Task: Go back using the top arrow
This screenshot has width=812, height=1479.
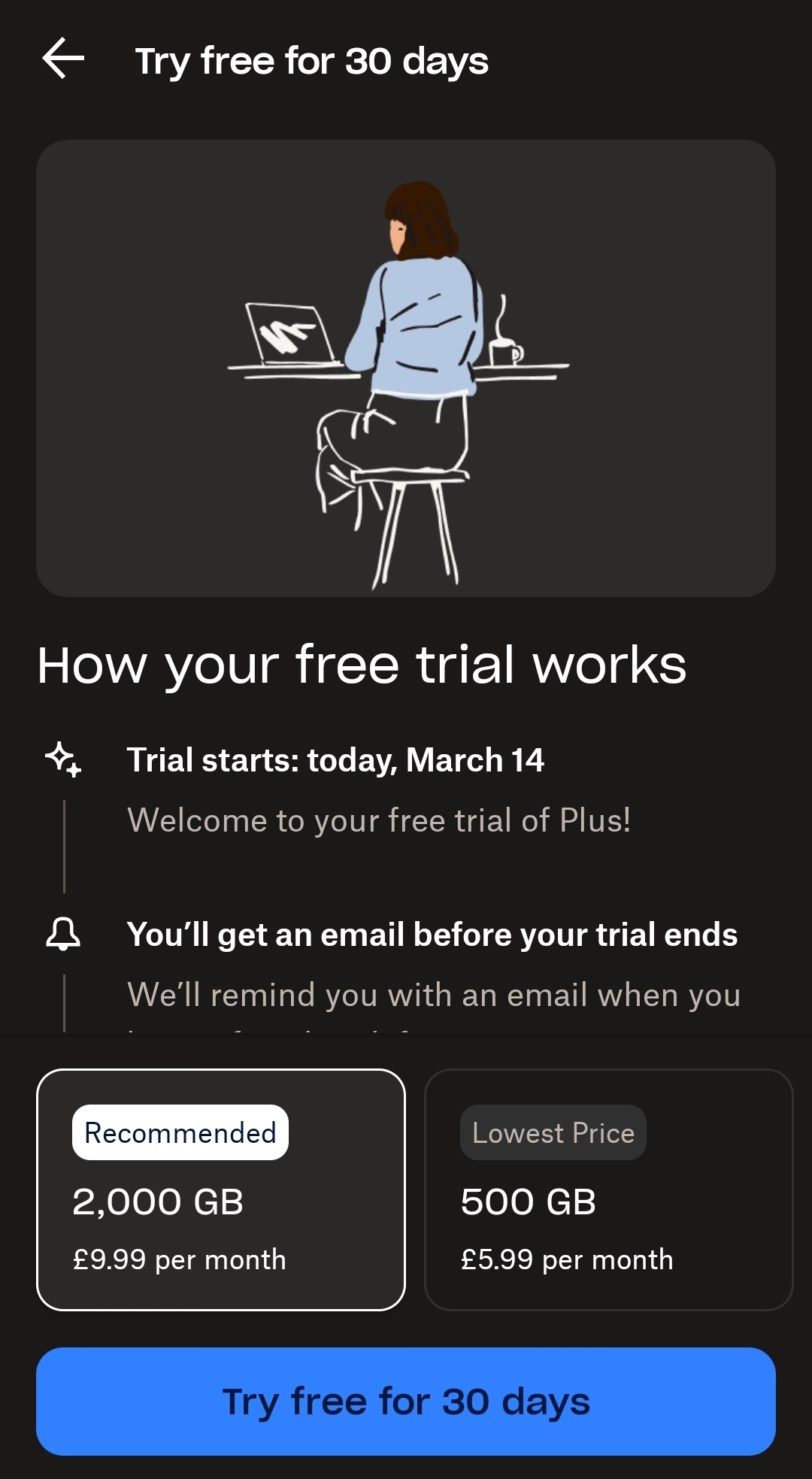Action: (63, 59)
